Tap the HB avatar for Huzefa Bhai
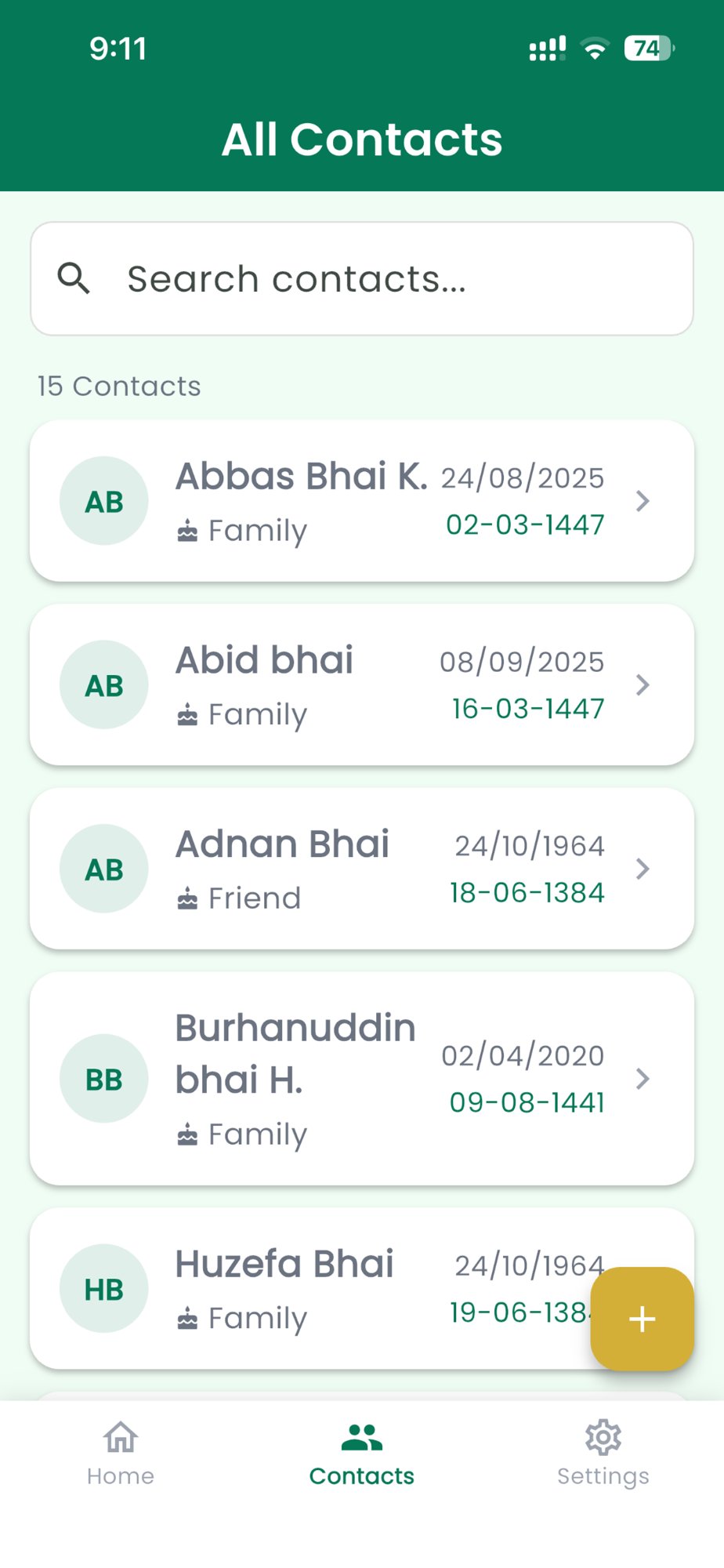724x1568 pixels. click(x=103, y=1288)
